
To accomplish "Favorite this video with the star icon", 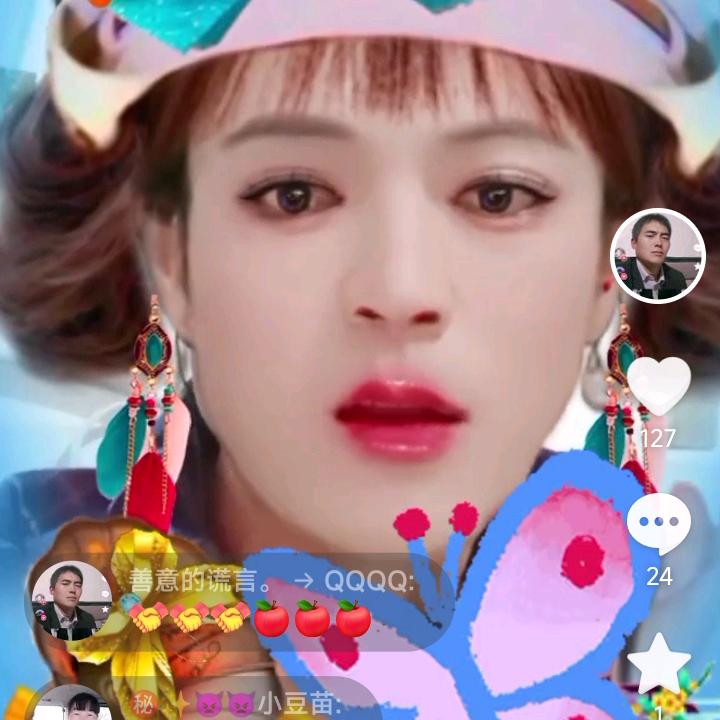I will 658,664.
